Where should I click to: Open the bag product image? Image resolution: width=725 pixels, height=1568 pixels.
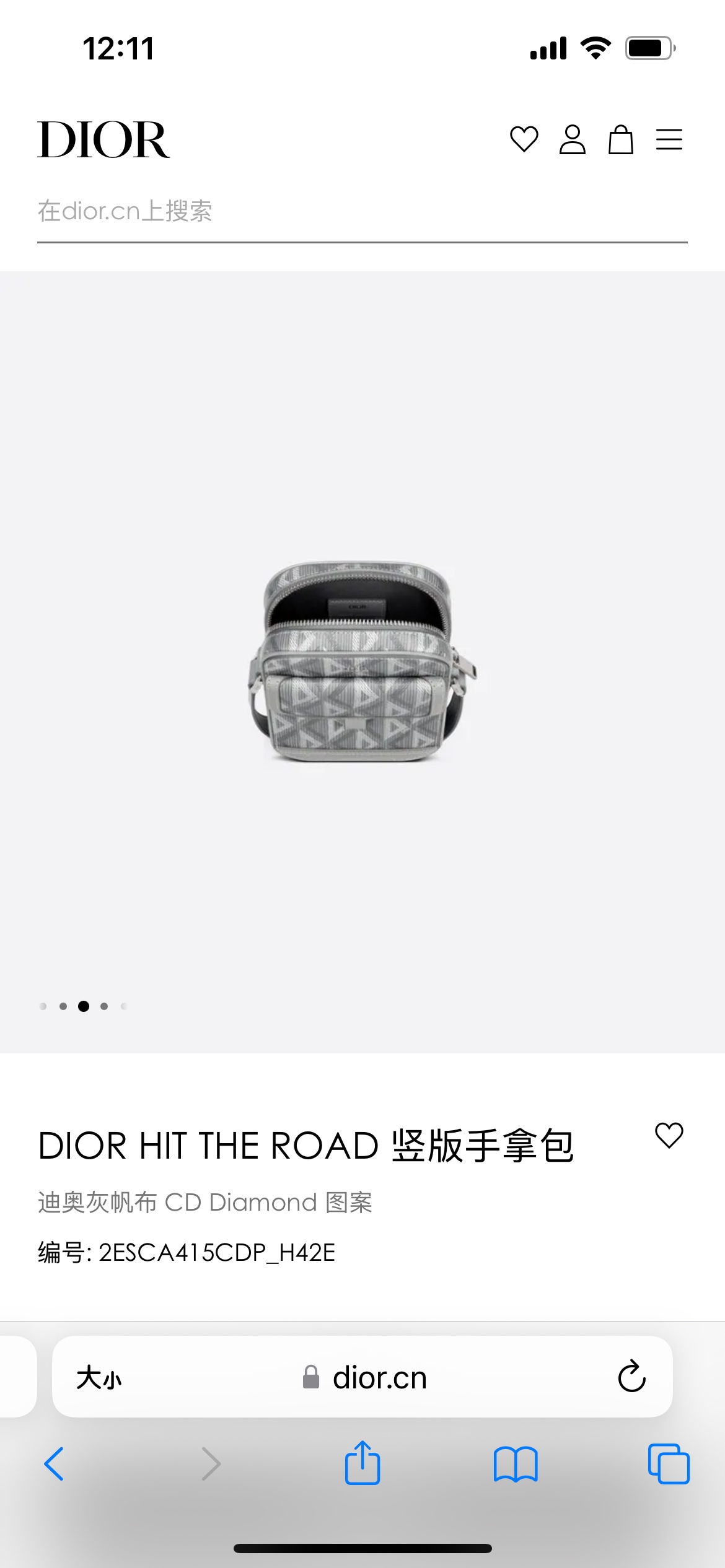(x=362, y=661)
